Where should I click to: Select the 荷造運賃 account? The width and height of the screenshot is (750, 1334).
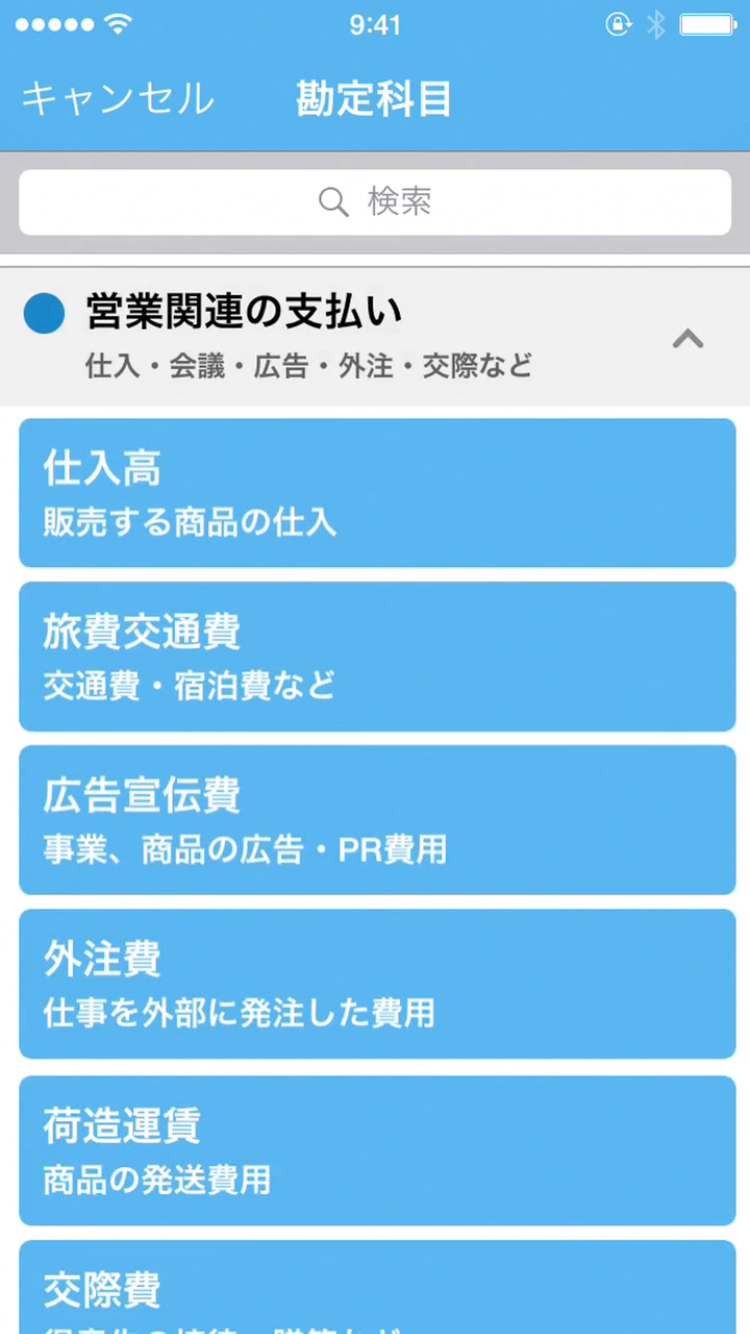click(378, 1150)
